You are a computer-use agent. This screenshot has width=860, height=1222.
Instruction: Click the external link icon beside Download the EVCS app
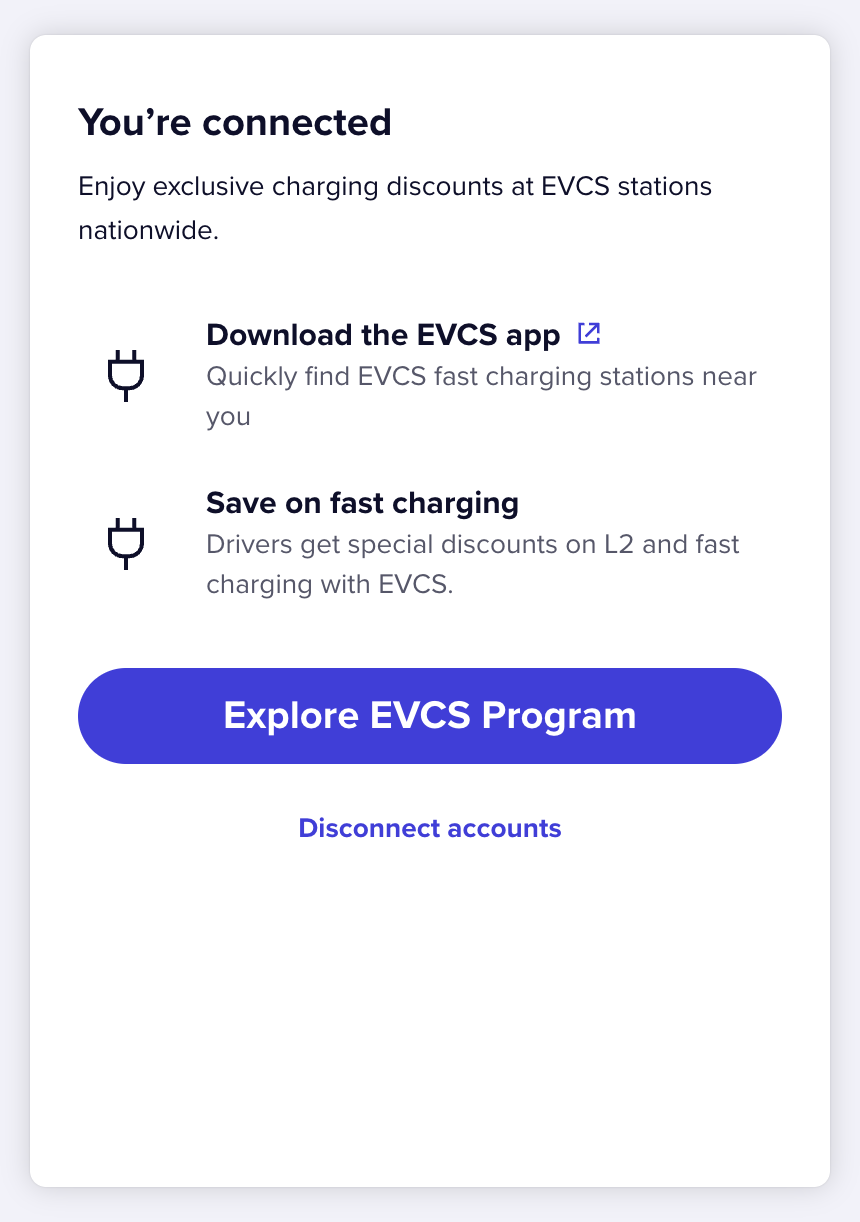pyautogui.click(x=589, y=333)
